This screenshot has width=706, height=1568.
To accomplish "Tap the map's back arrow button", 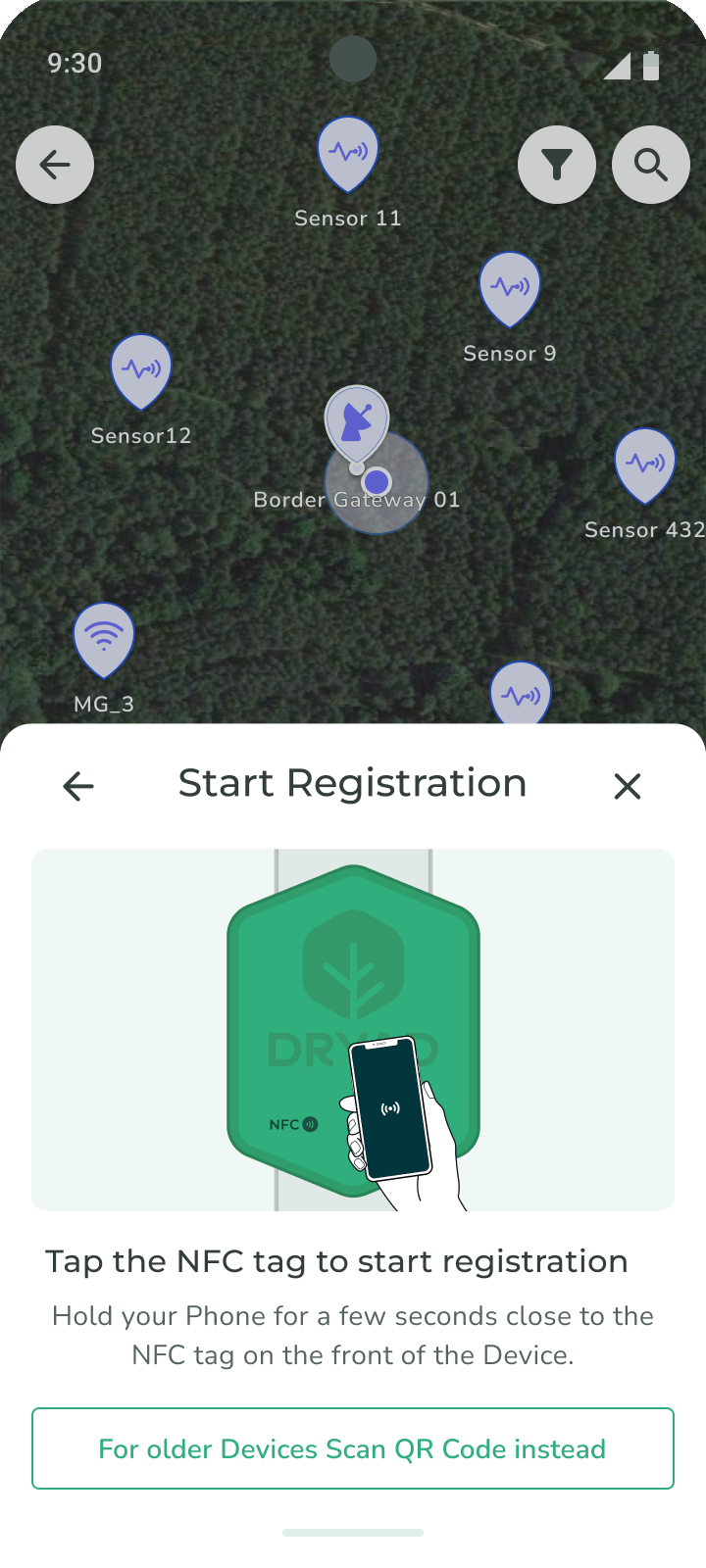I will 55,165.
